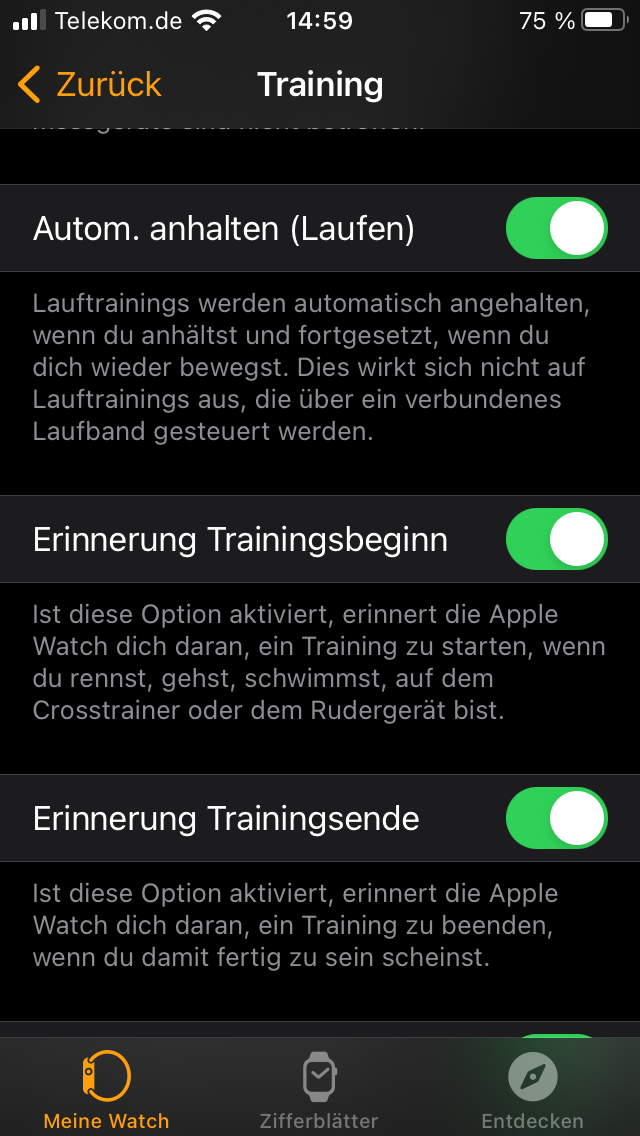640x1136 pixels.
Task: Toggle the Erinnerung Trainingsende switch
Action: (556, 818)
